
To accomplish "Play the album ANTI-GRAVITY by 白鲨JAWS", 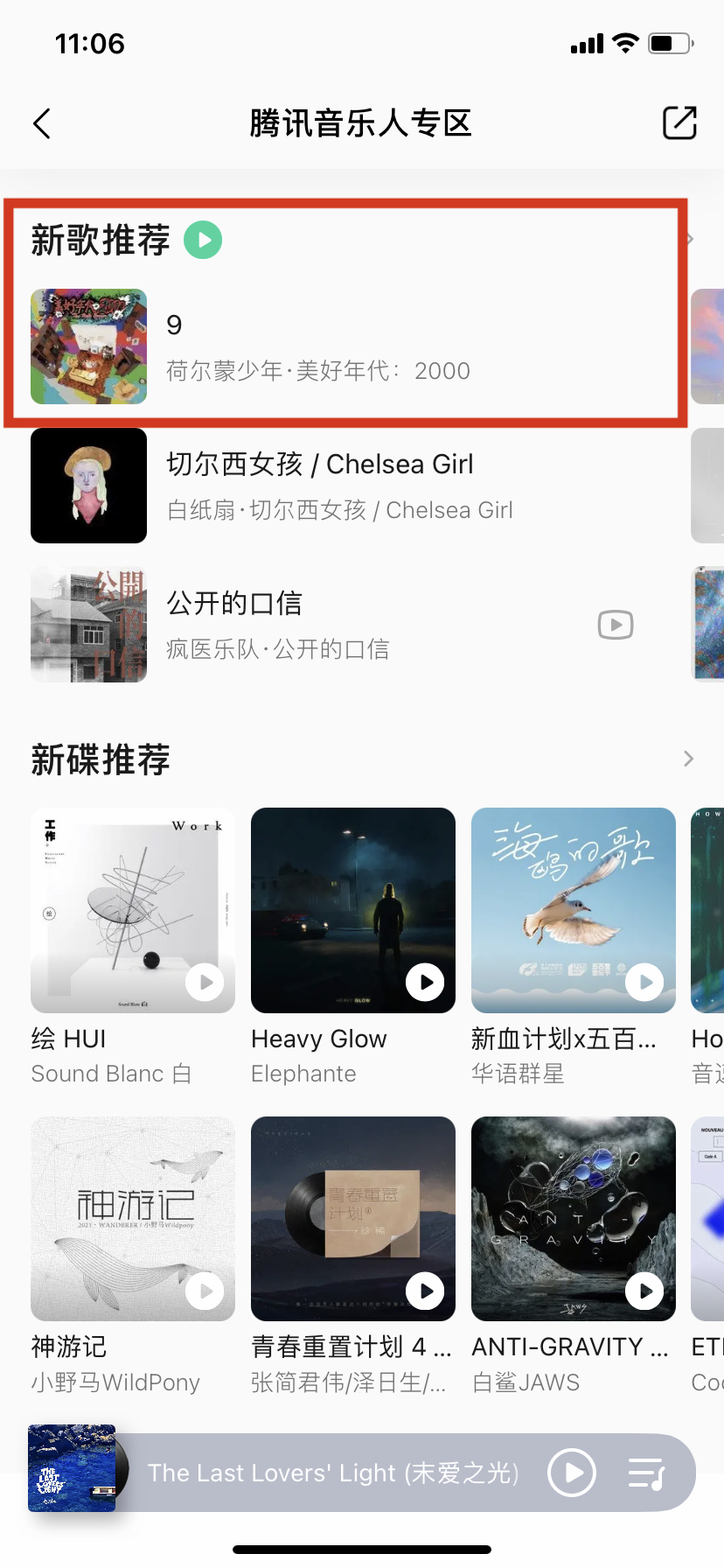I will pos(645,1291).
